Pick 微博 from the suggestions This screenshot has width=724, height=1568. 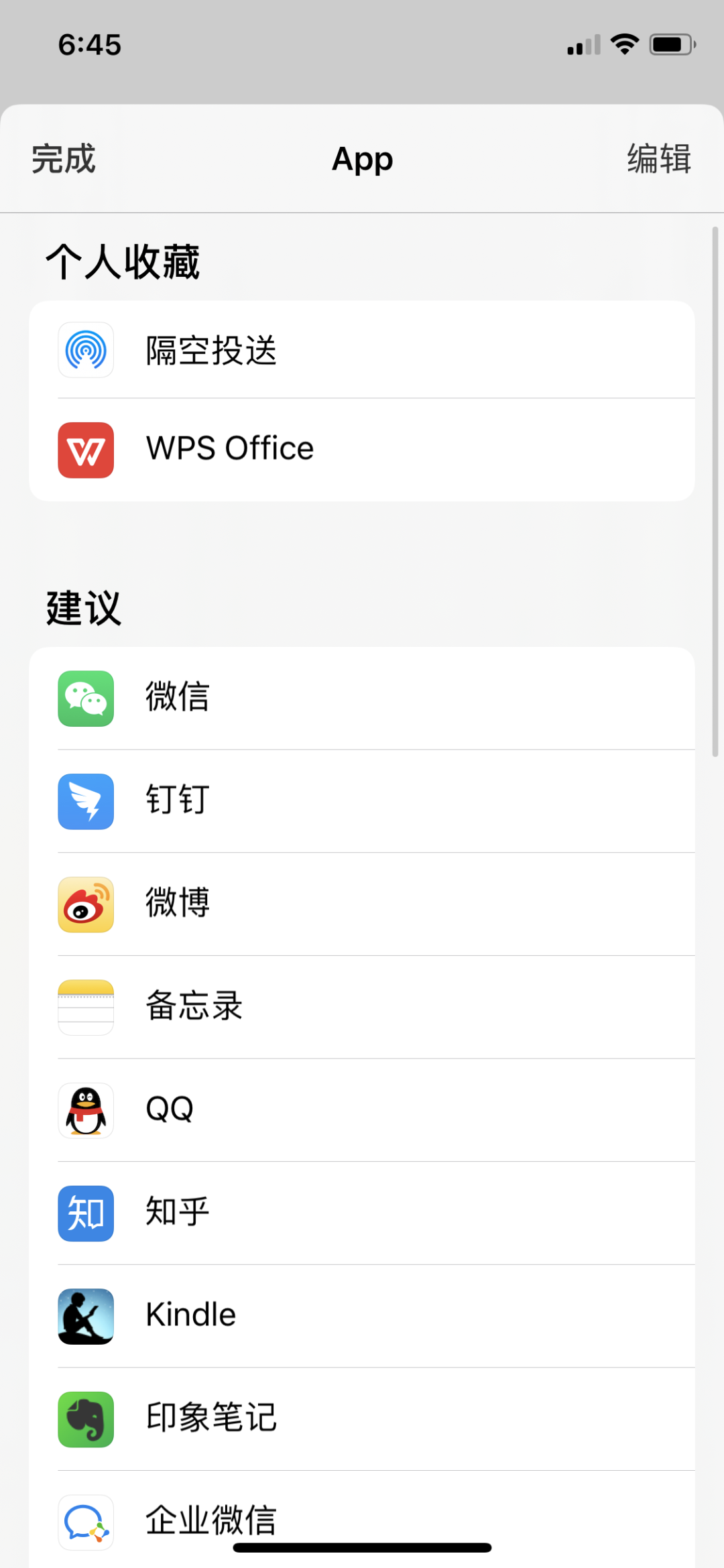point(362,904)
